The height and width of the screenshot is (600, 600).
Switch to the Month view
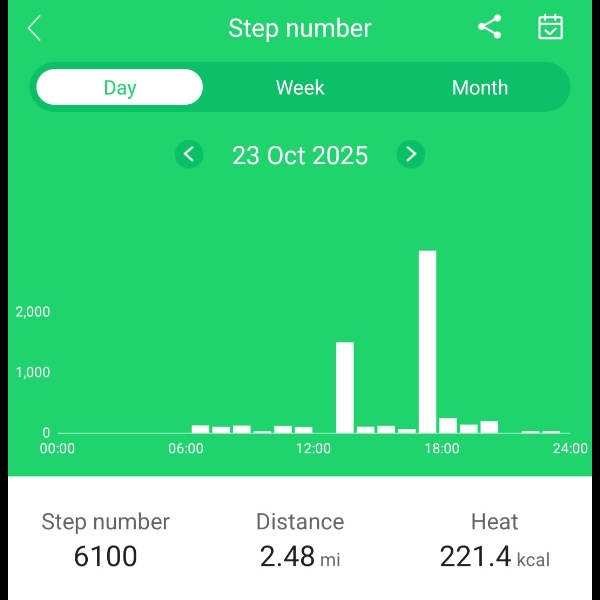pyautogui.click(x=480, y=88)
